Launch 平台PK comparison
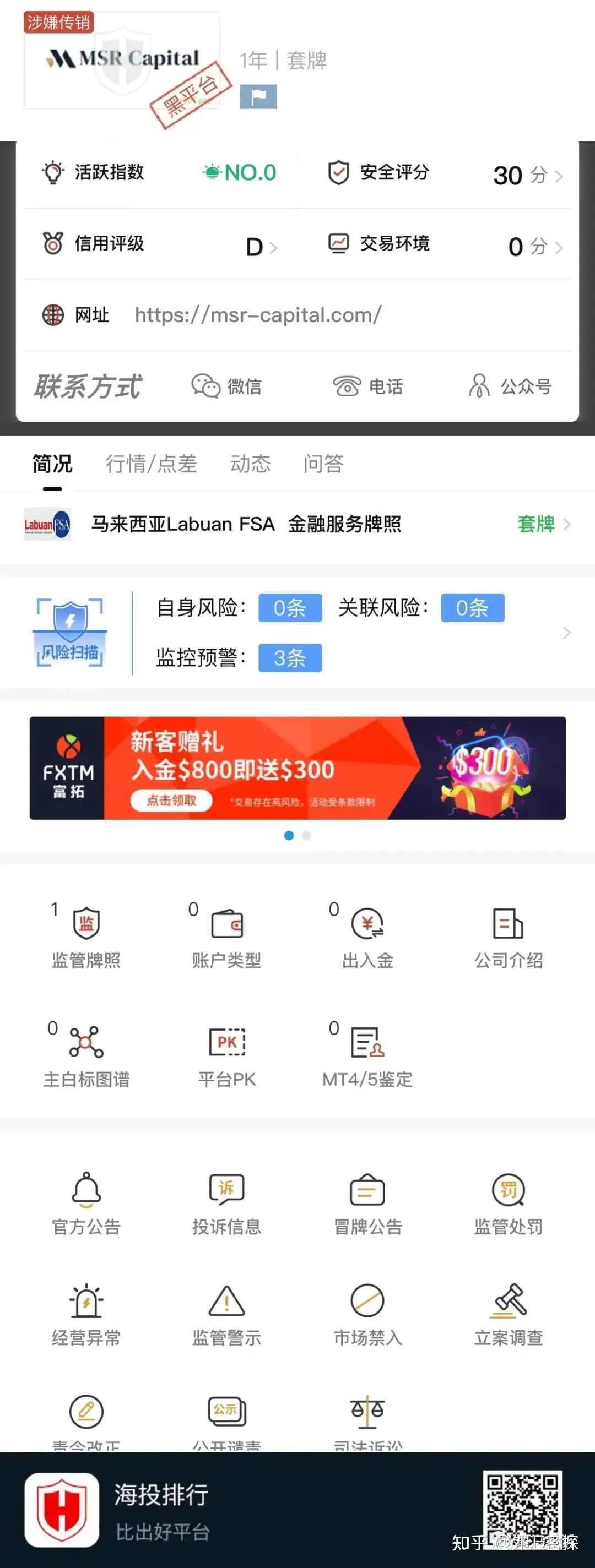595x1568 pixels. (226, 1057)
